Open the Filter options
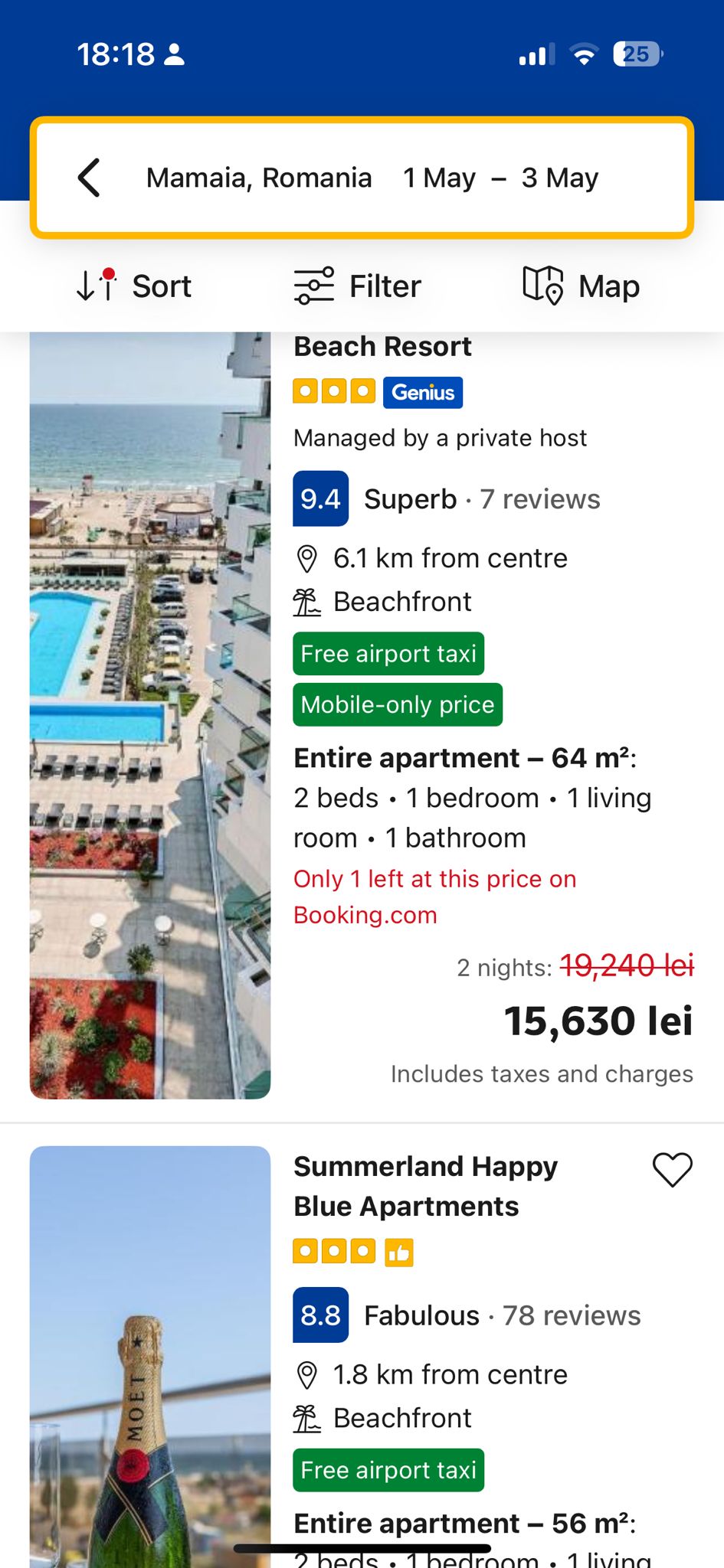The width and height of the screenshot is (724, 1568). [x=358, y=286]
